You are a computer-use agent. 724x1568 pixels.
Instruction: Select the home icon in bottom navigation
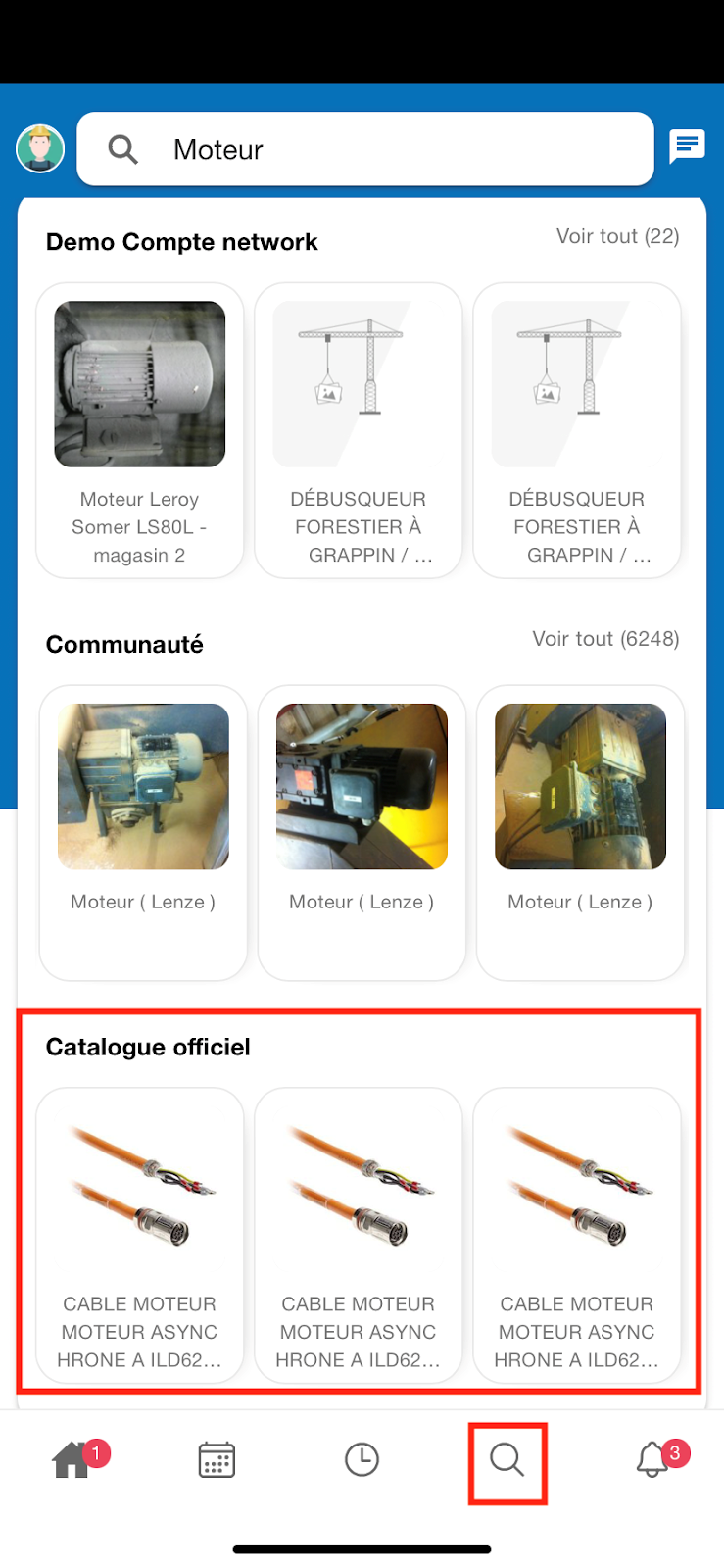coord(71,1460)
